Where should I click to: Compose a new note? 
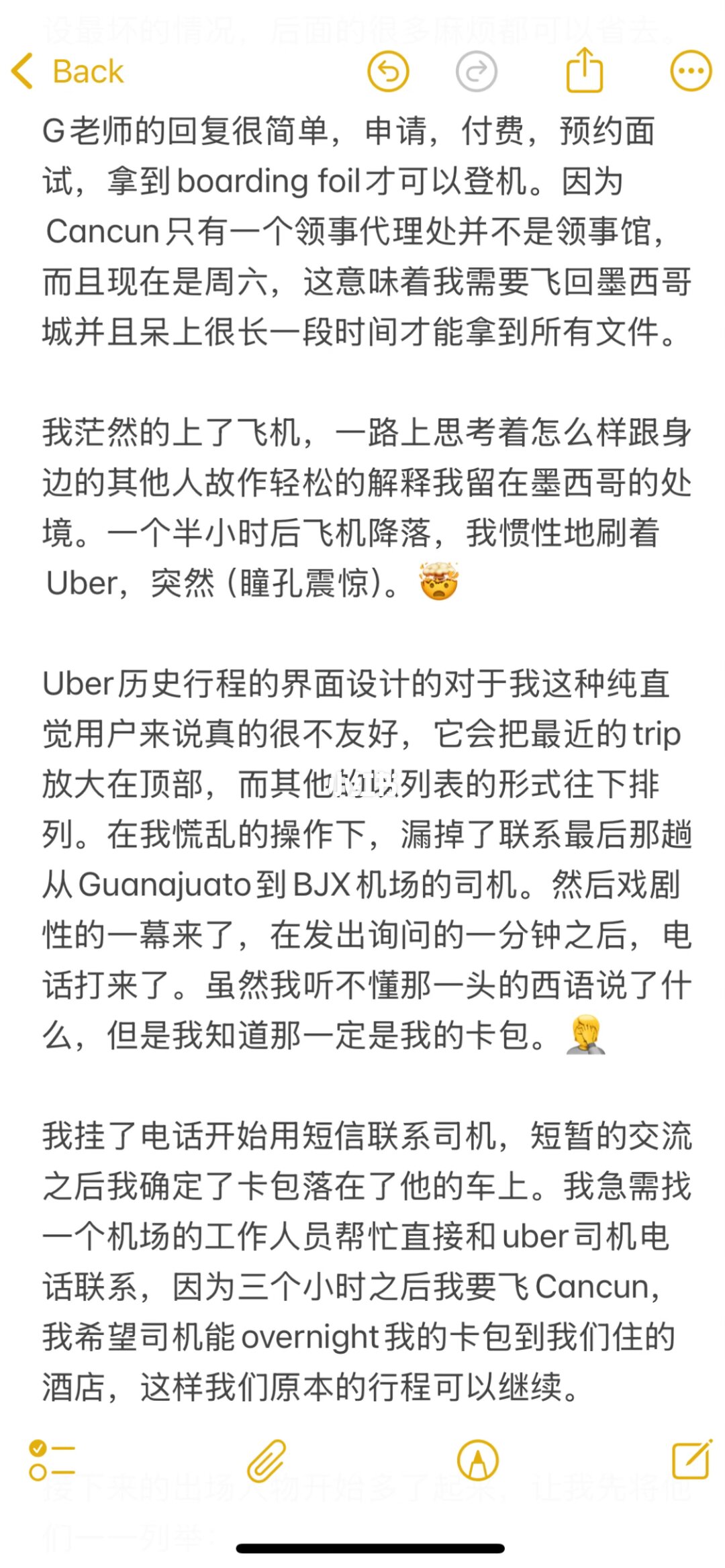tap(691, 1459)
